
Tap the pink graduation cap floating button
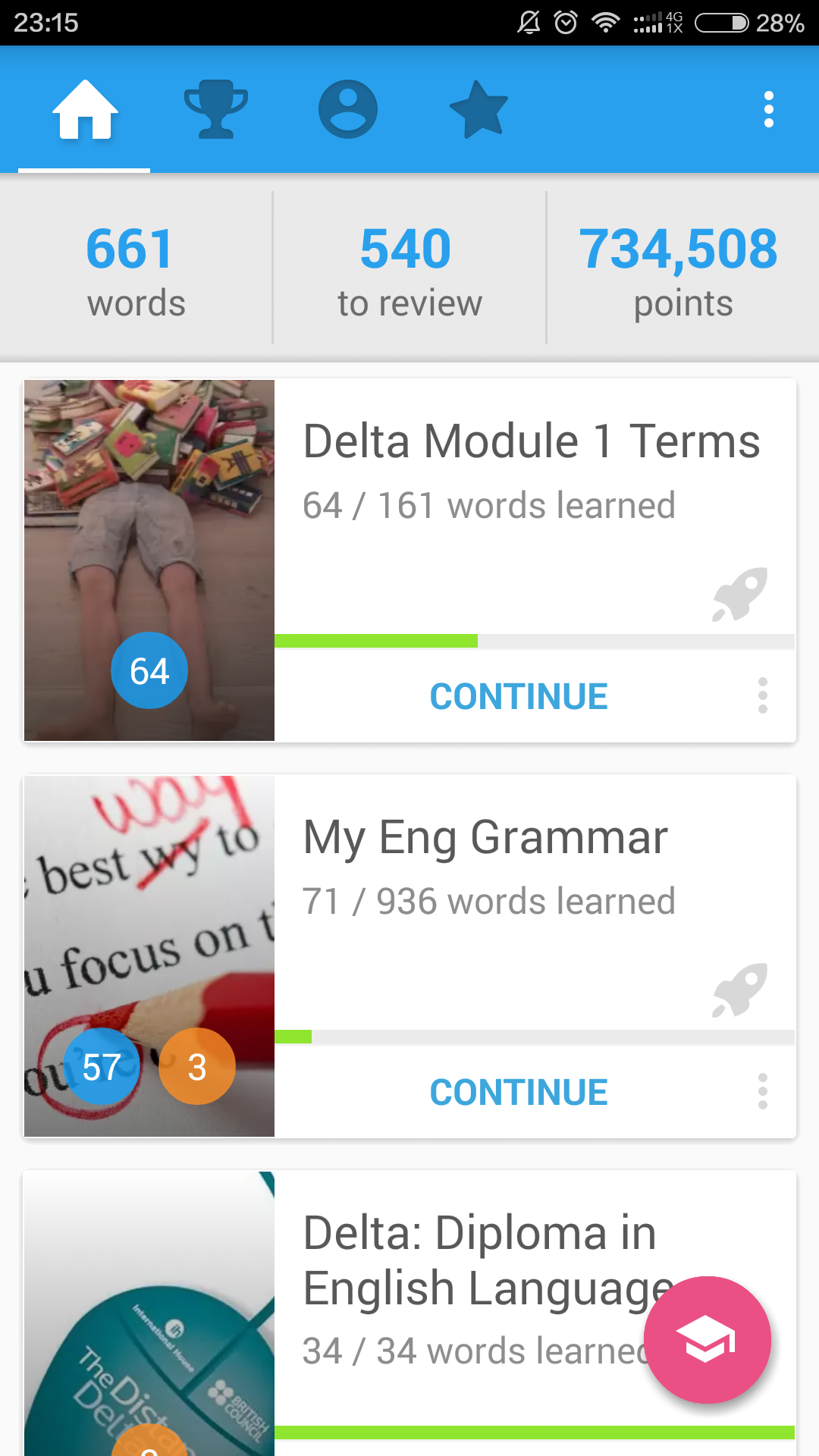[x=708, y=1340]
